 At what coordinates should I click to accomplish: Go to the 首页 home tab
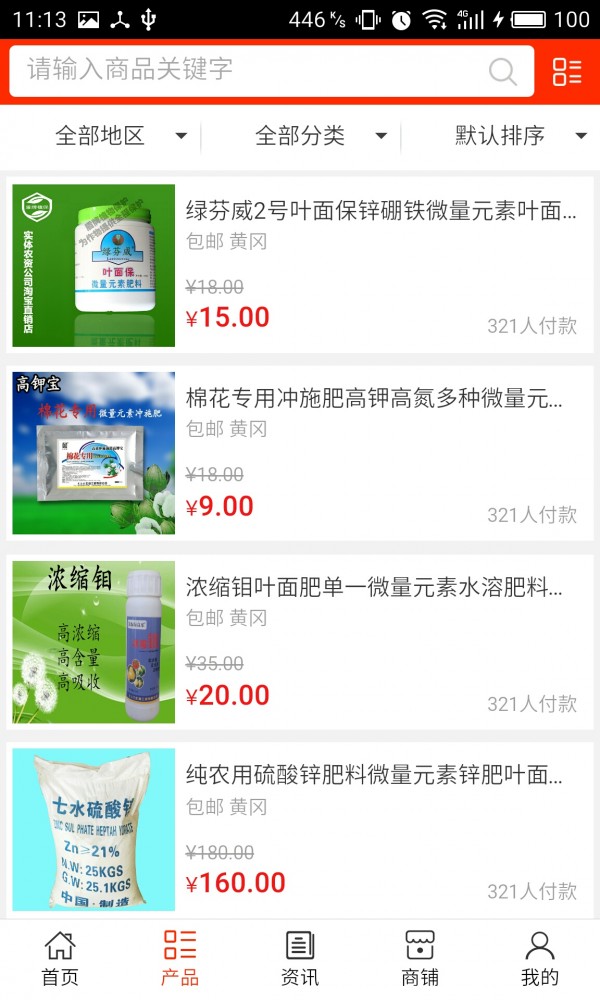(x=60, y=959)
